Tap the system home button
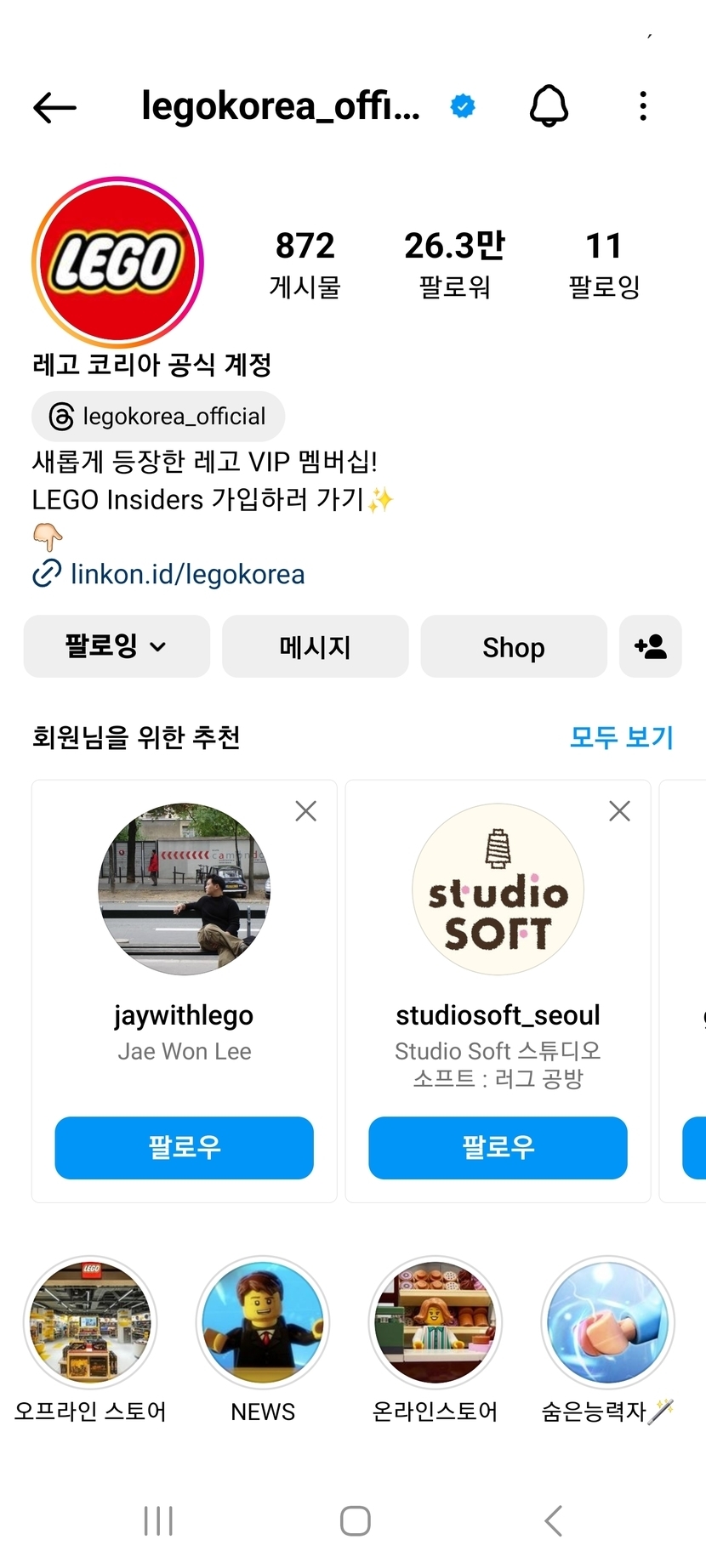Image resolution: width=706 pixels, height=1568 pixels. [x=355, y=1521]
